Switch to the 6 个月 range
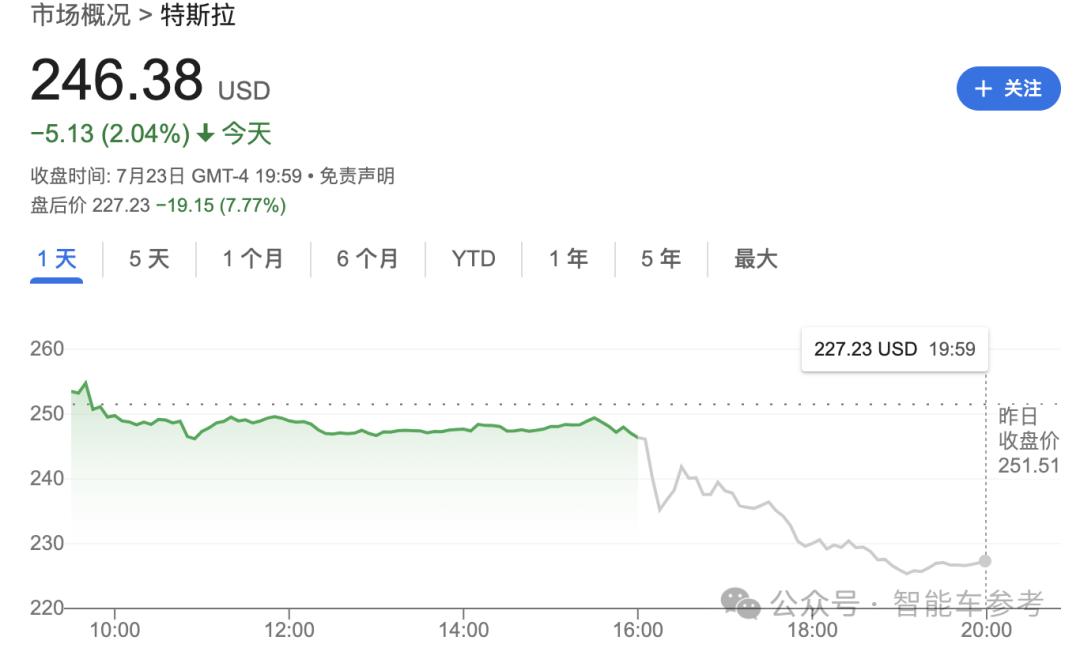The height and width of the screenshot is (648, 1080). (367, 260)
